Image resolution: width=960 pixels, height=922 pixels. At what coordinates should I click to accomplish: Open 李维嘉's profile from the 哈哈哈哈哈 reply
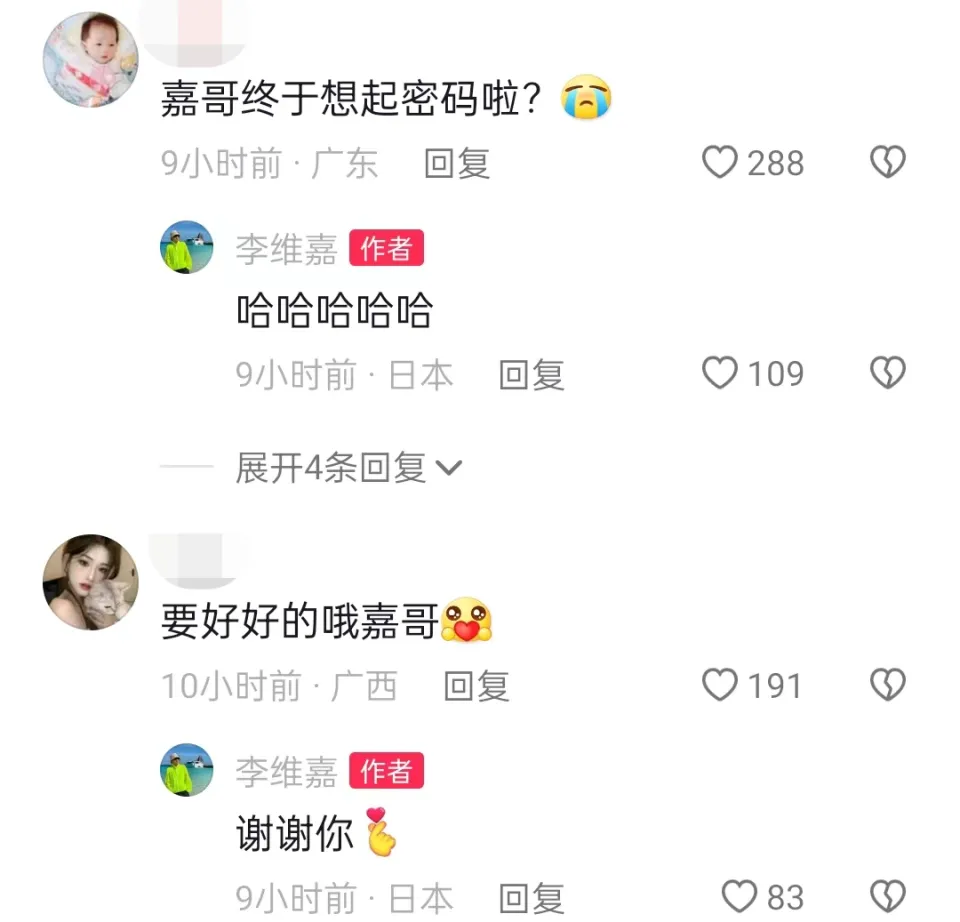click(286, 248)
